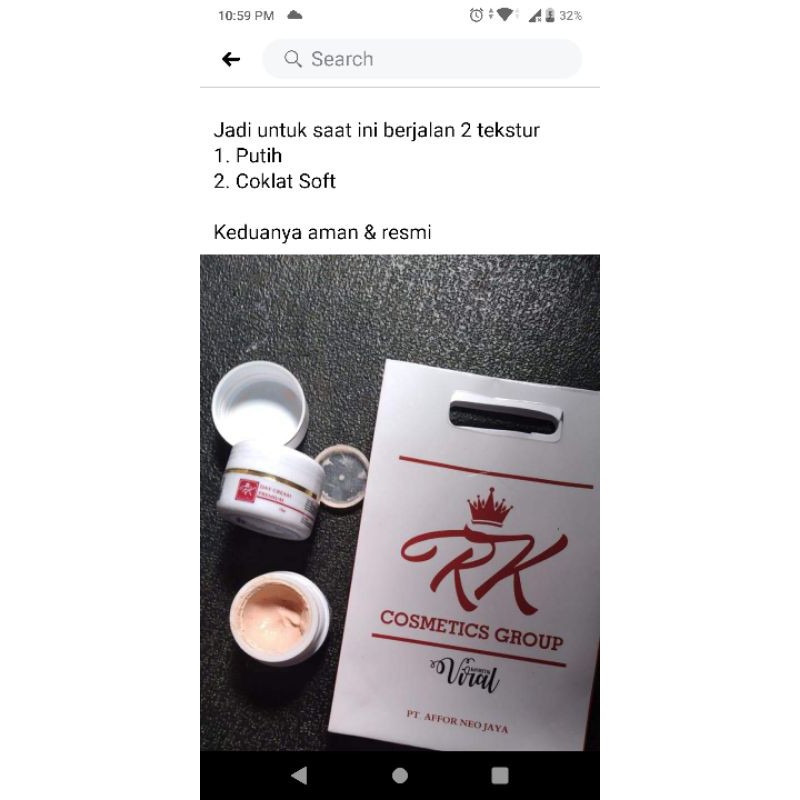The image size is (800, 800).
Task: Open the recent apps view
Action: 500,775
